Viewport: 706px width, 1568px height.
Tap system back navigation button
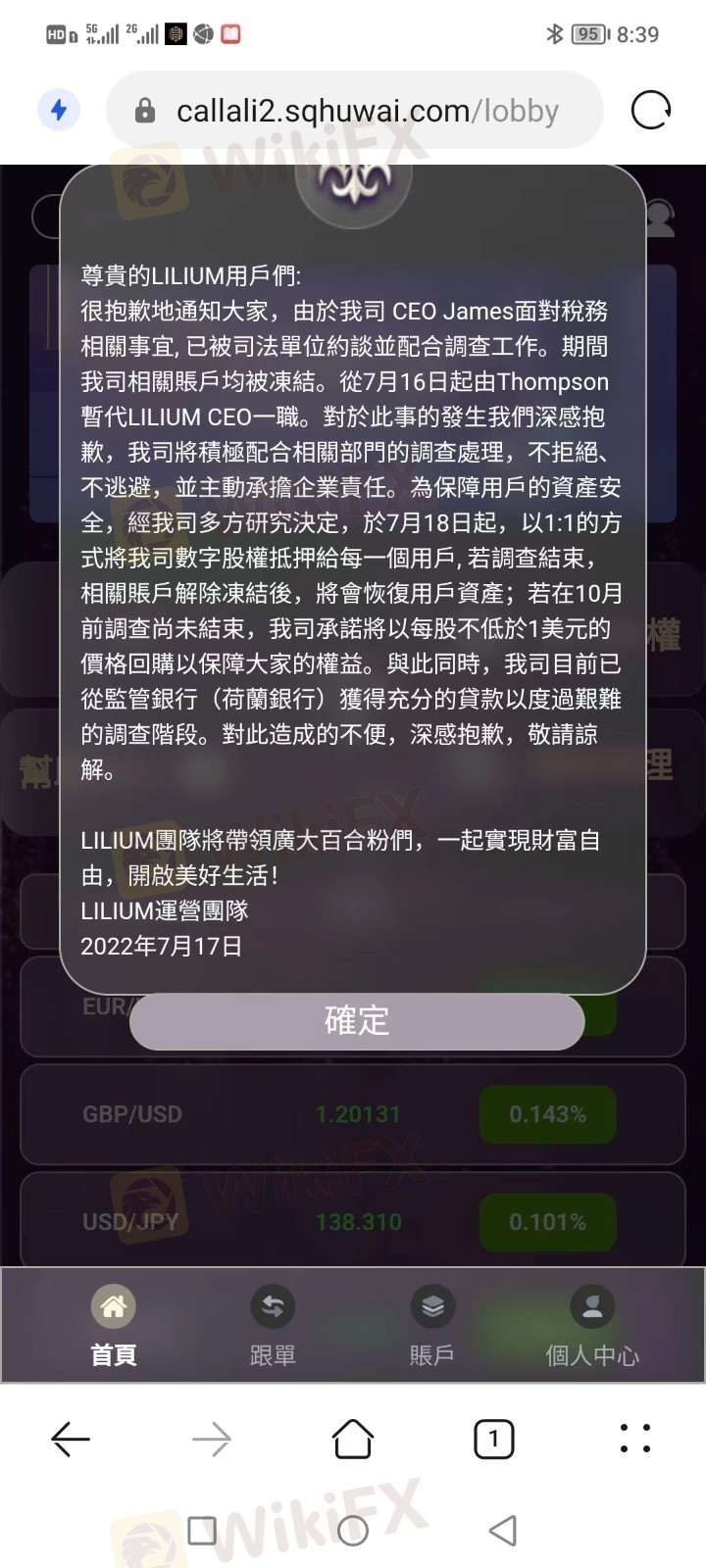pyautogui.click(x=502, y=1530)
